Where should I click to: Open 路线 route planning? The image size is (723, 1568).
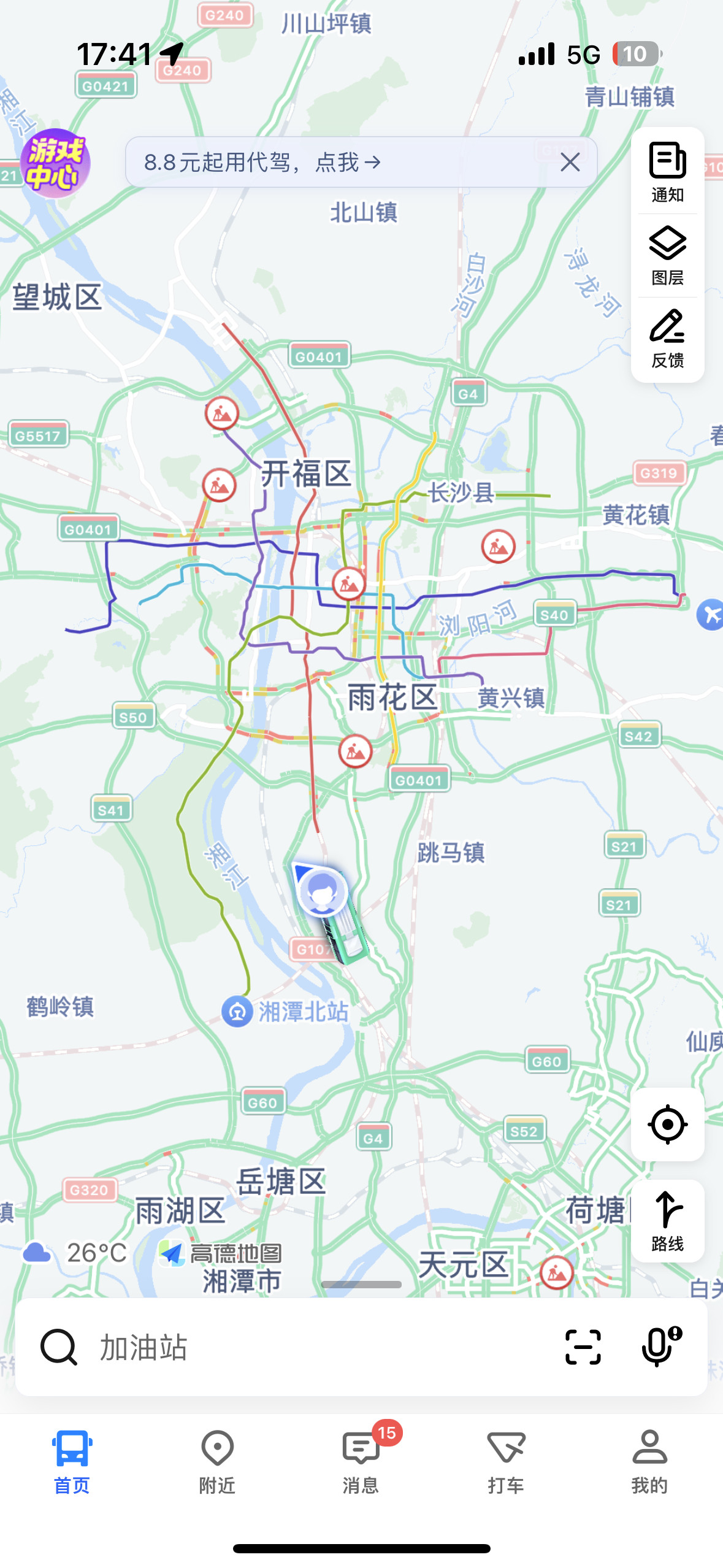click(667, 1221)
